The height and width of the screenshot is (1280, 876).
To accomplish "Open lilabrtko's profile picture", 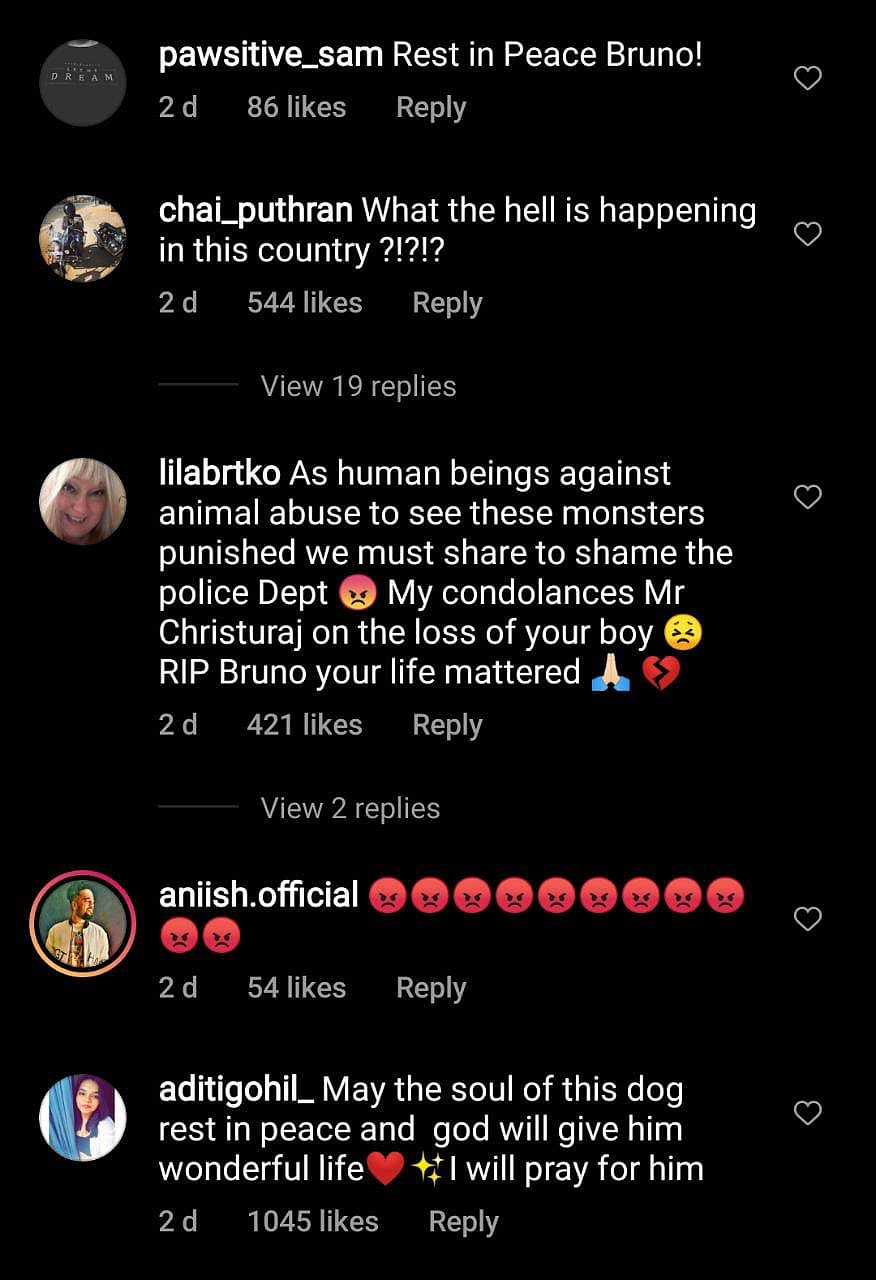I will 83,501.
